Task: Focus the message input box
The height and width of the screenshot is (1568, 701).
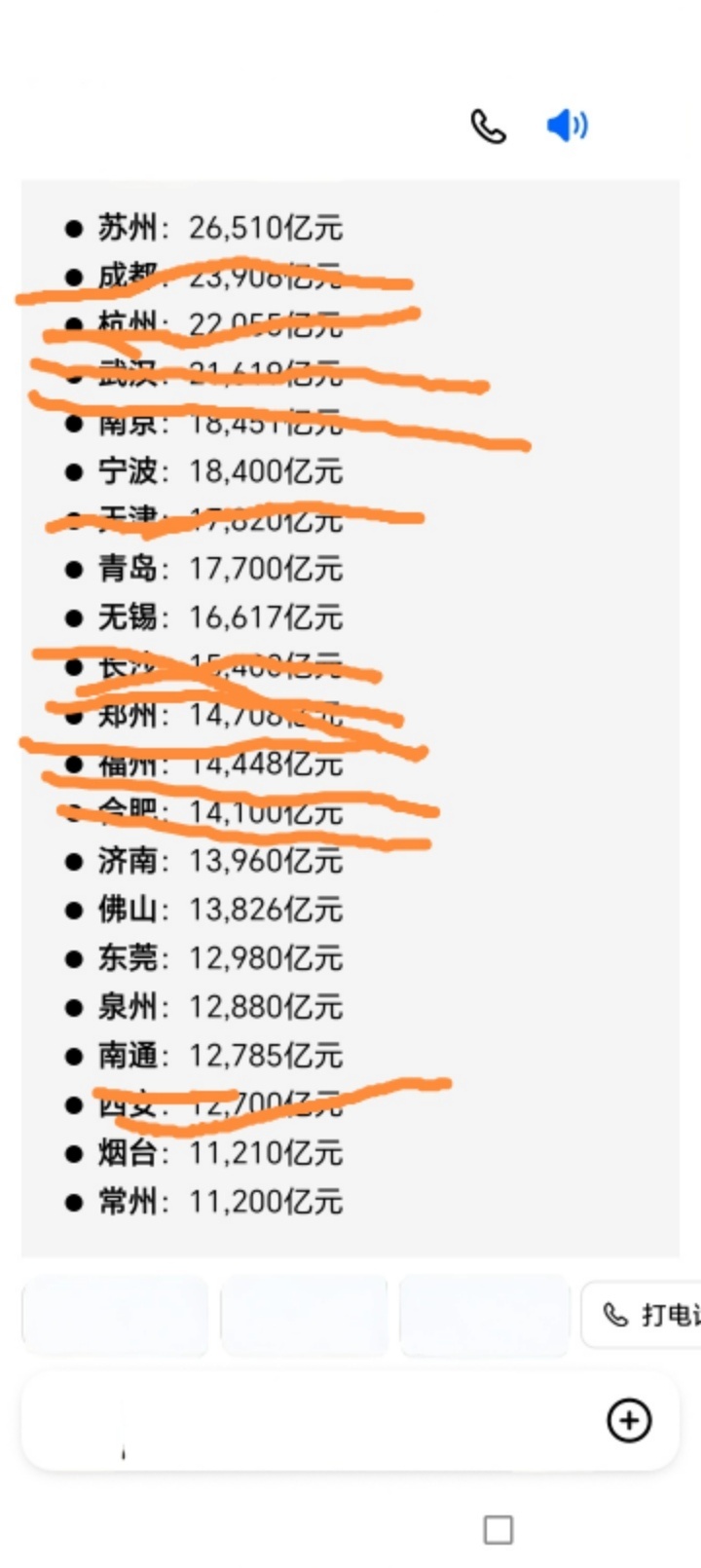Action: pyautogui.click(x=312, y=1422)
